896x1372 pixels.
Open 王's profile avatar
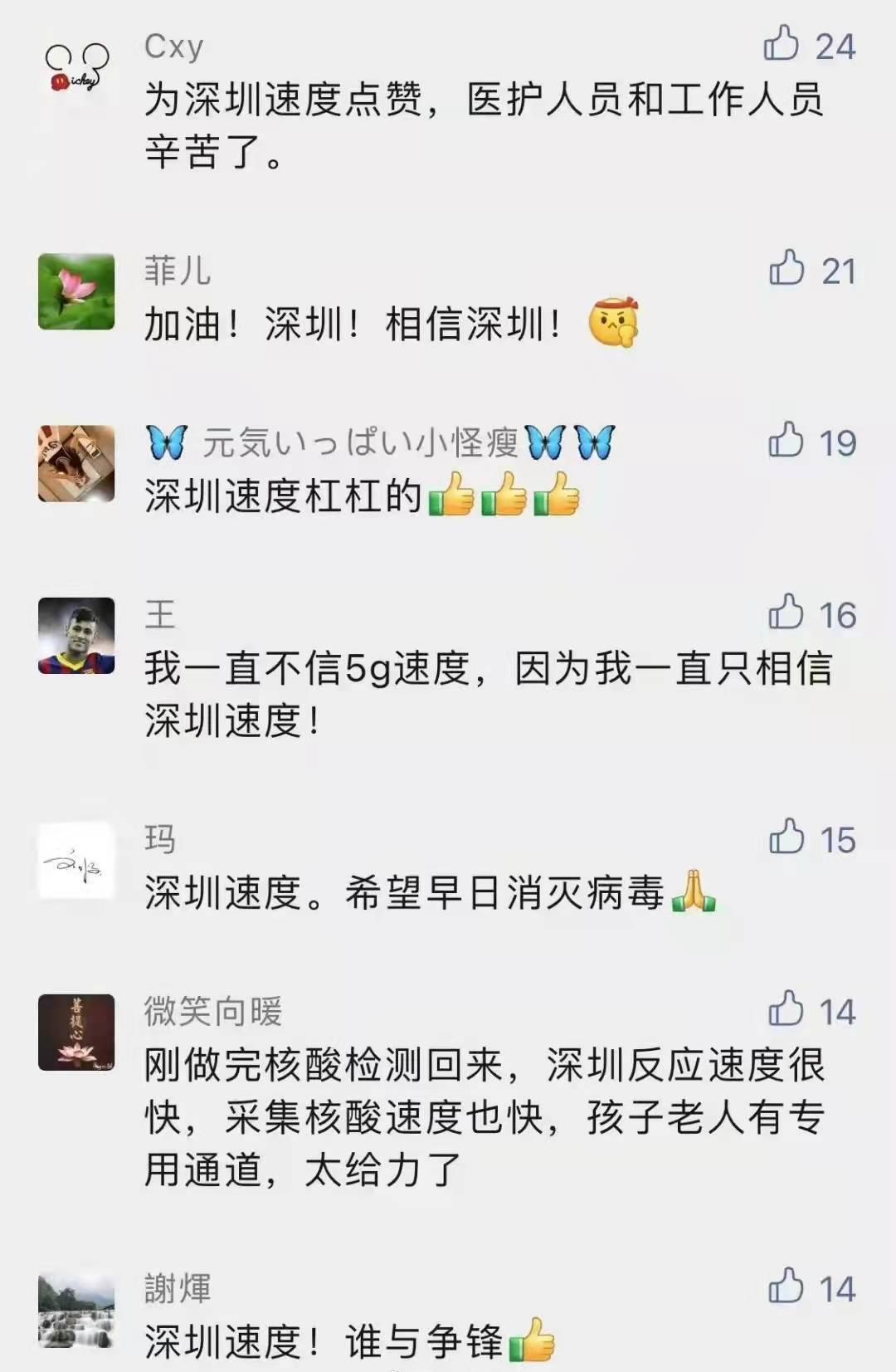coord(76,636)
